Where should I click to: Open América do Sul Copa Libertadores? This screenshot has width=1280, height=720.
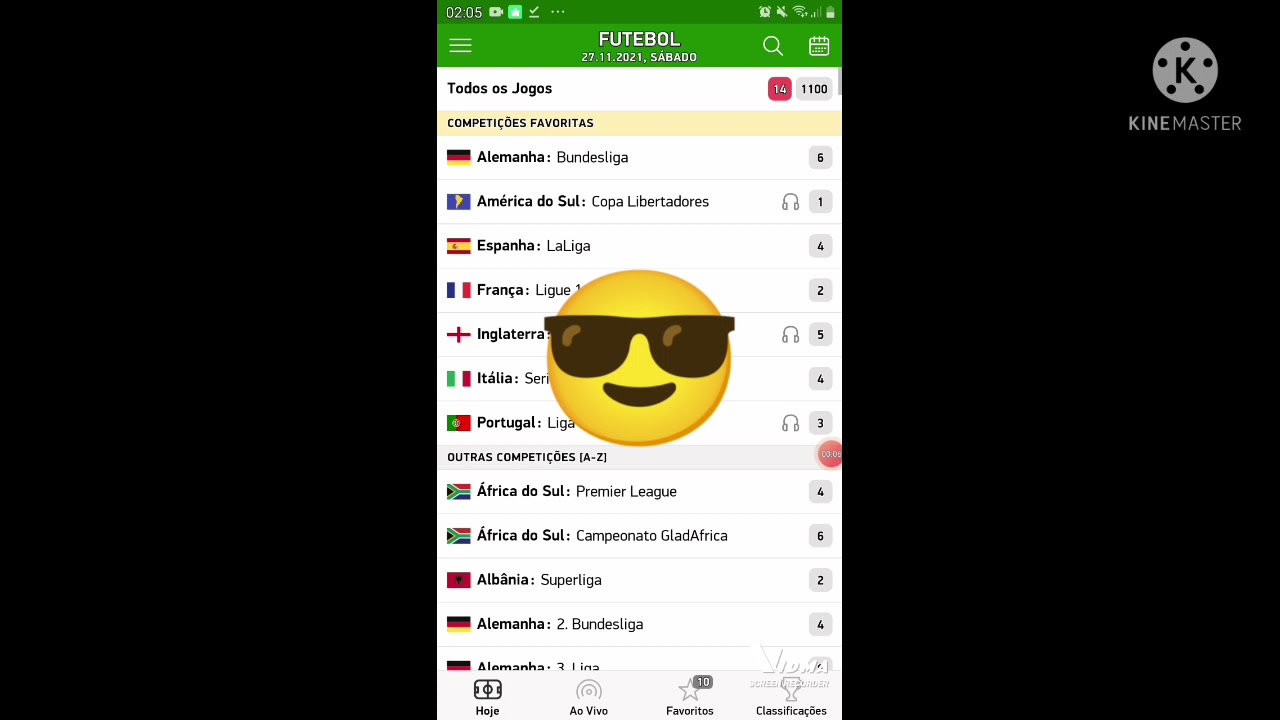click(x=592, y=202)
